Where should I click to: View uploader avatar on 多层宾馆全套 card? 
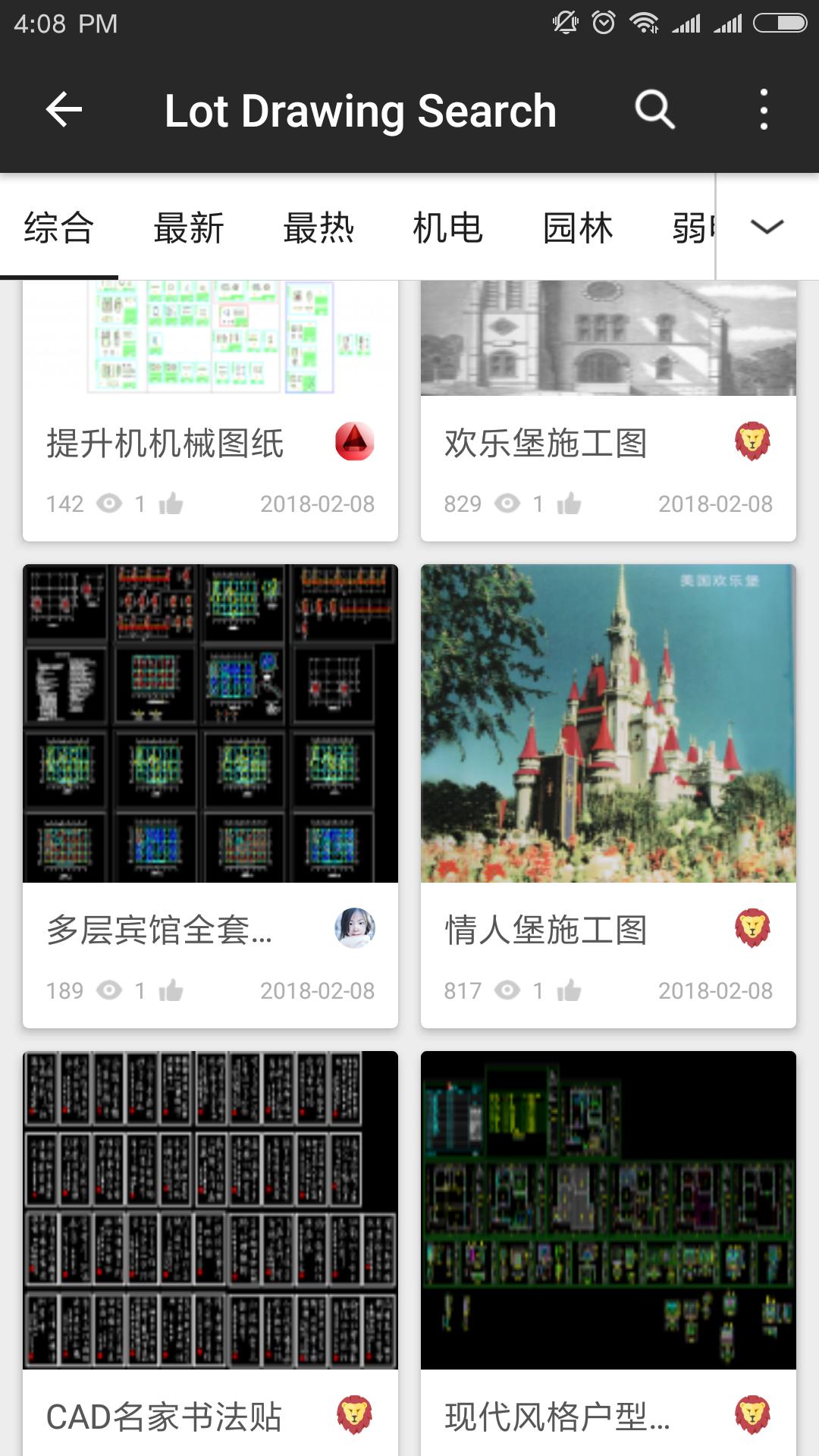pos(355,928)
